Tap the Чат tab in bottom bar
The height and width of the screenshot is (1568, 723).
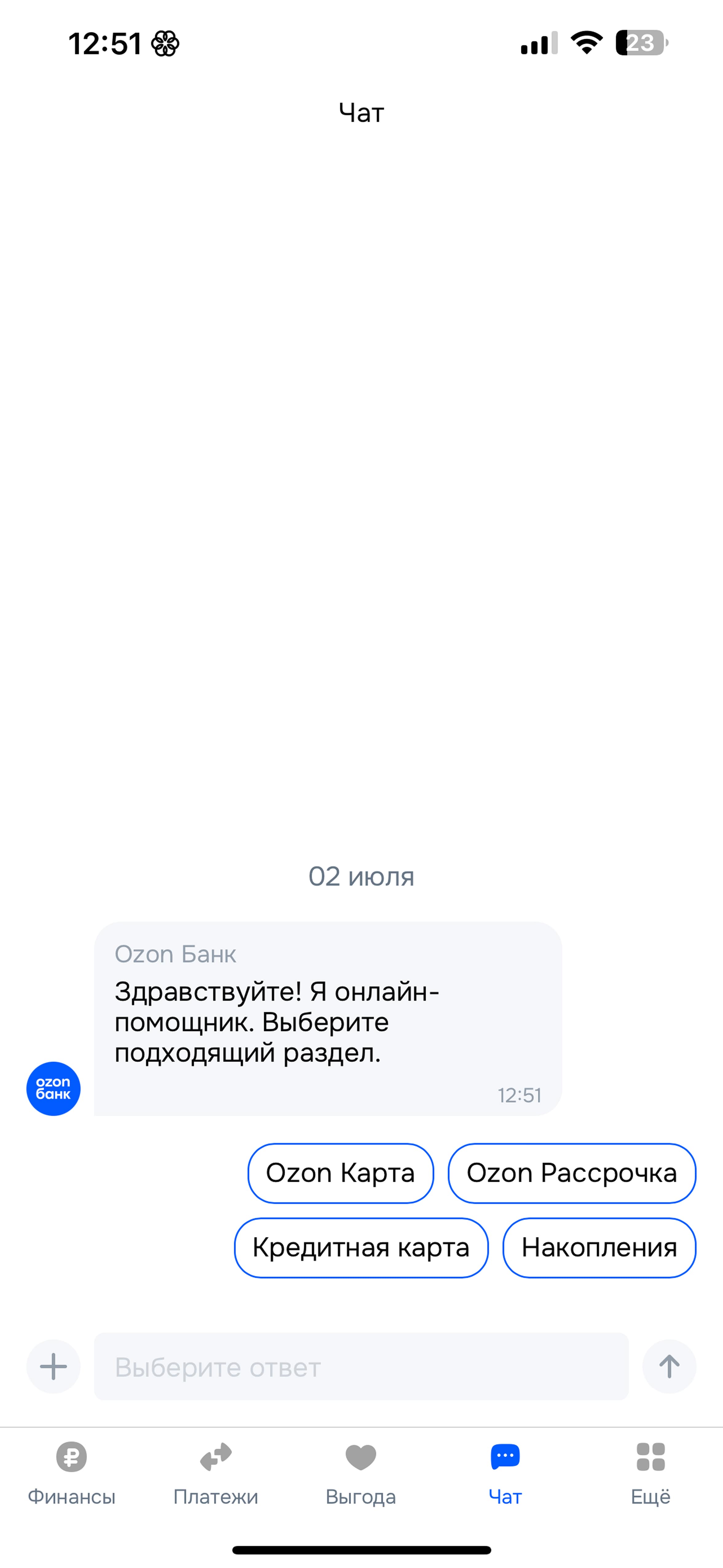(x=506, y=1473)
